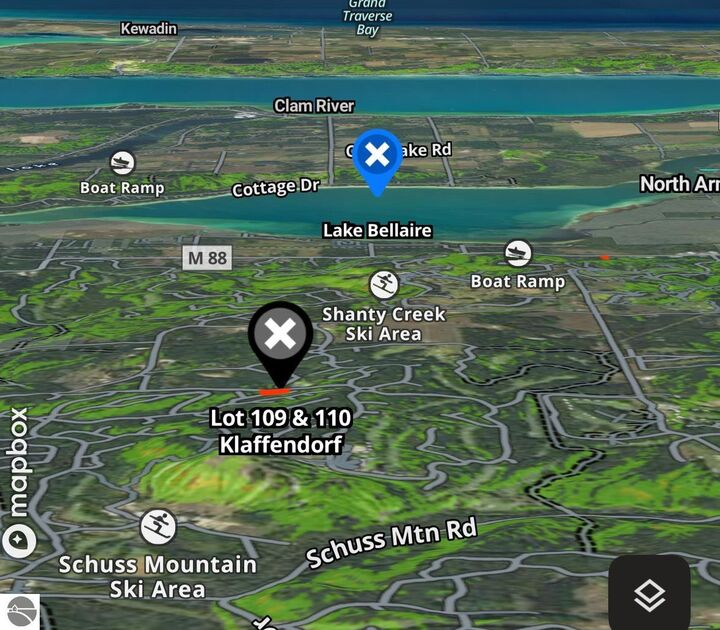Image resolution: width=720 pixels, height=630 pixels.
Task: Tap the Lot 109 & 110 Klaffendorf pin
Action: (x=281, y=336)
